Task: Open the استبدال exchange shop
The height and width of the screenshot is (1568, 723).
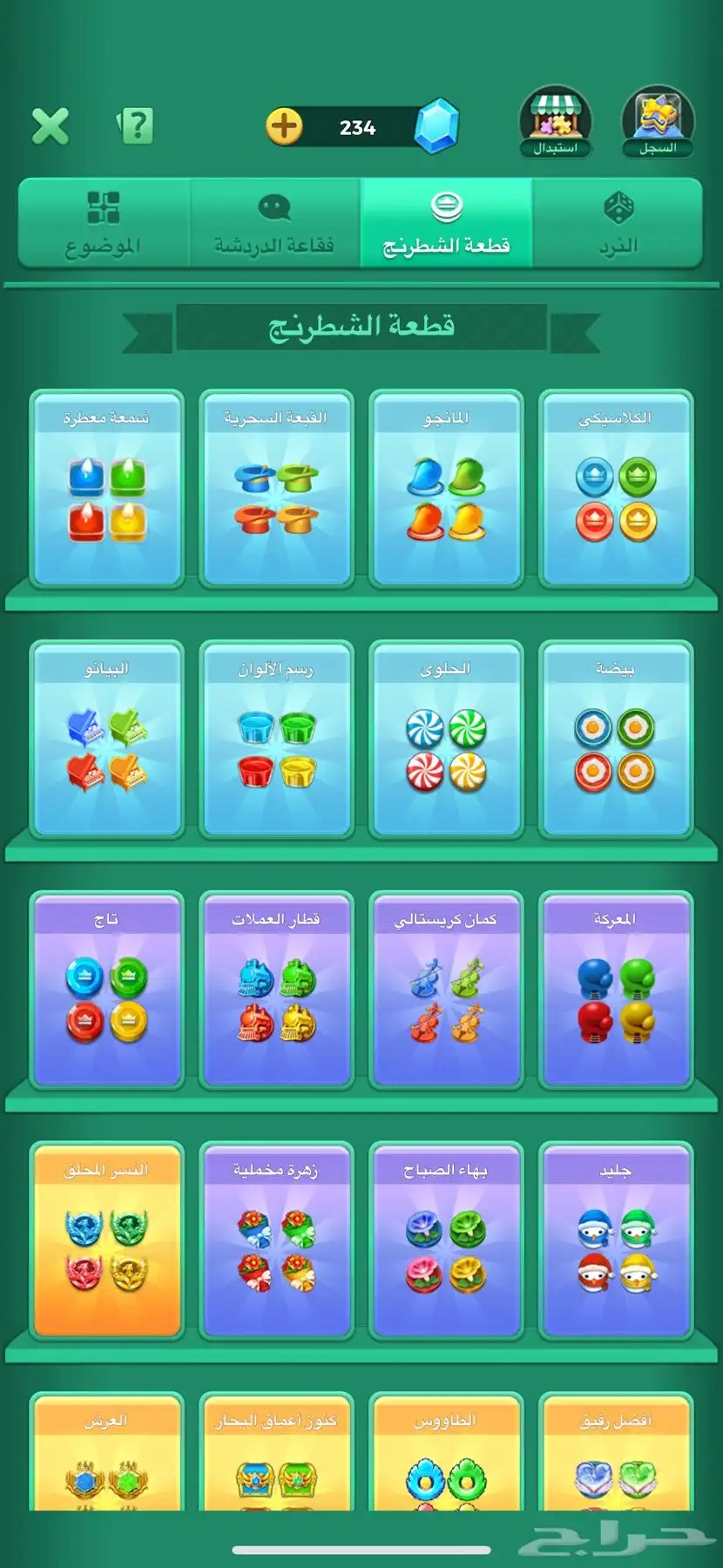Action: pyautogui.click(x=555, y=123)
